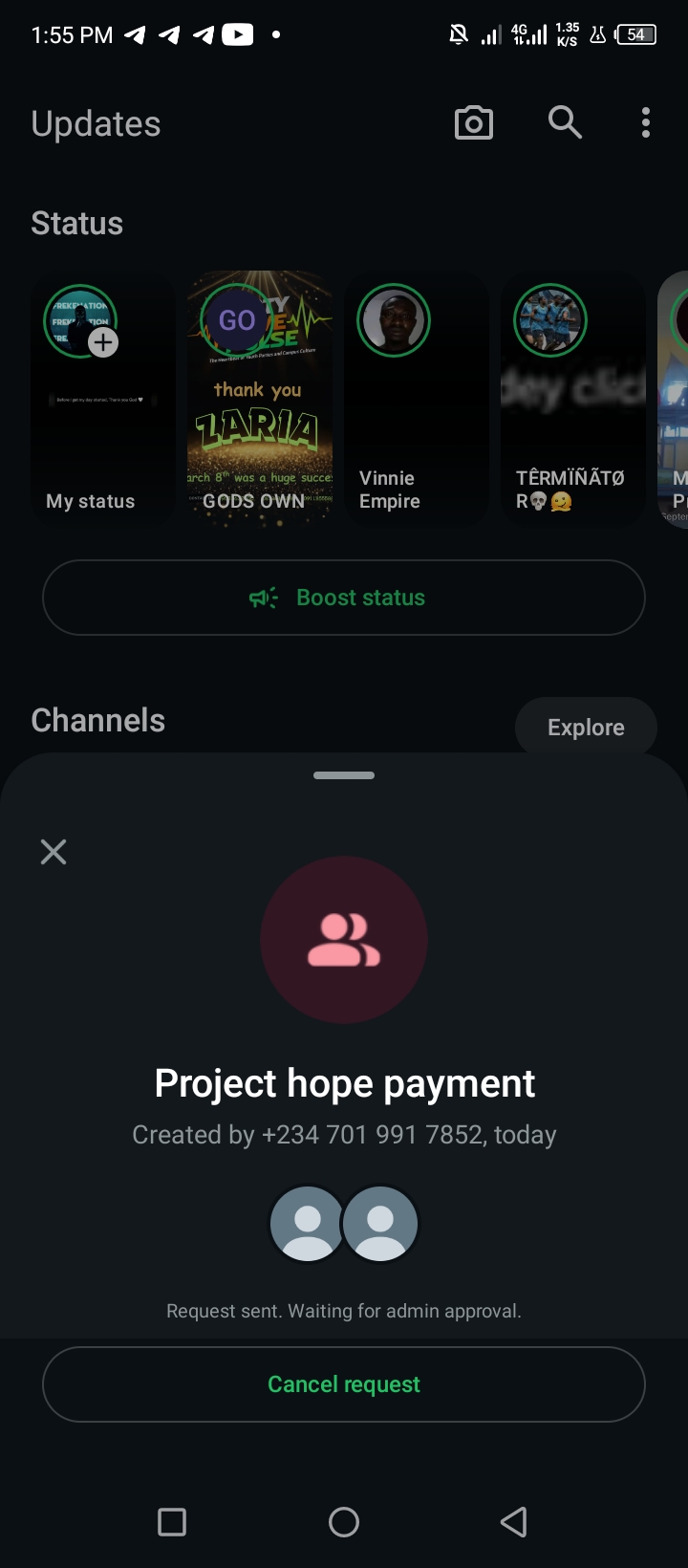
Task: Open the camera from Updates bar
Action: (474, 123)
